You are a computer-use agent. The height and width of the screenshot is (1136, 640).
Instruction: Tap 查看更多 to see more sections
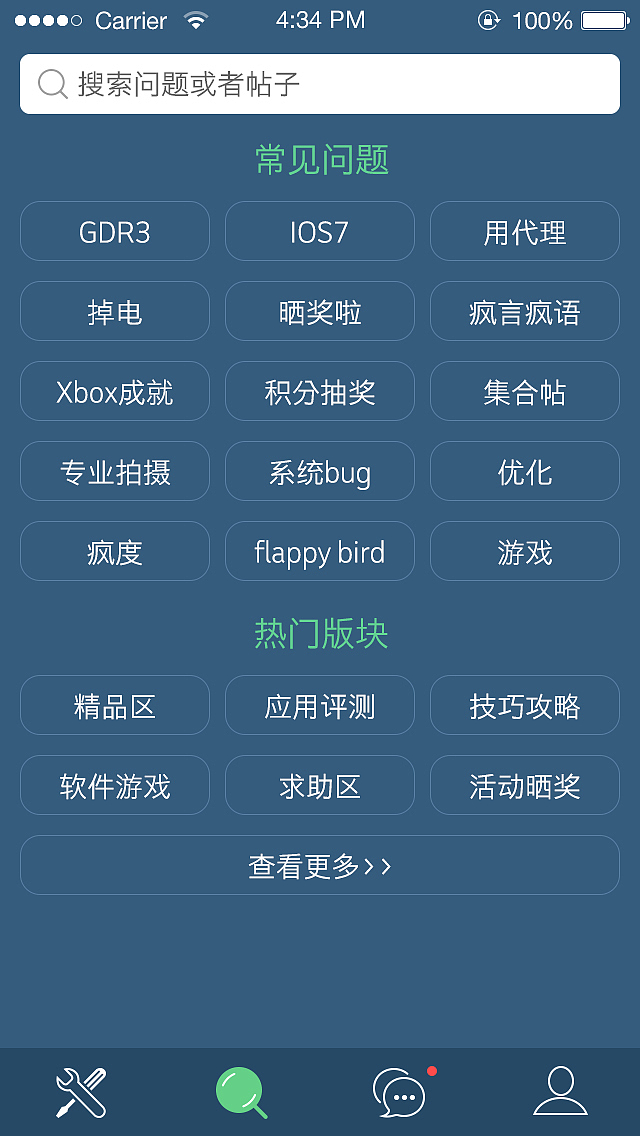pyautogui.click(x=320, y=866)
